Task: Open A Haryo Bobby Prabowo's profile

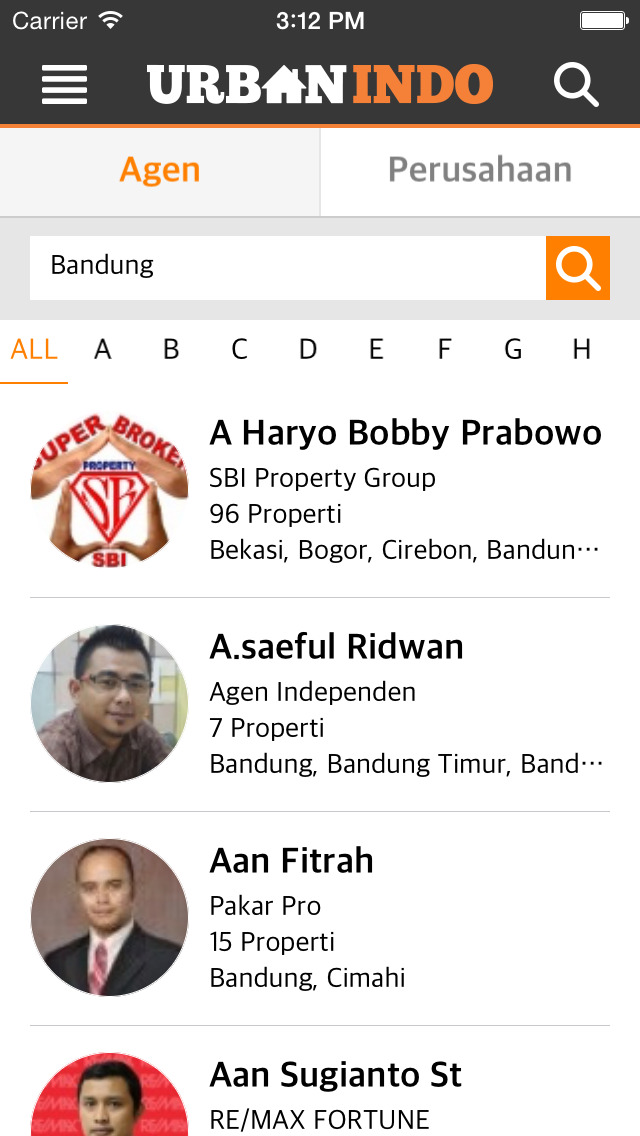Action: pyautogui.click(x=320, y=491)
